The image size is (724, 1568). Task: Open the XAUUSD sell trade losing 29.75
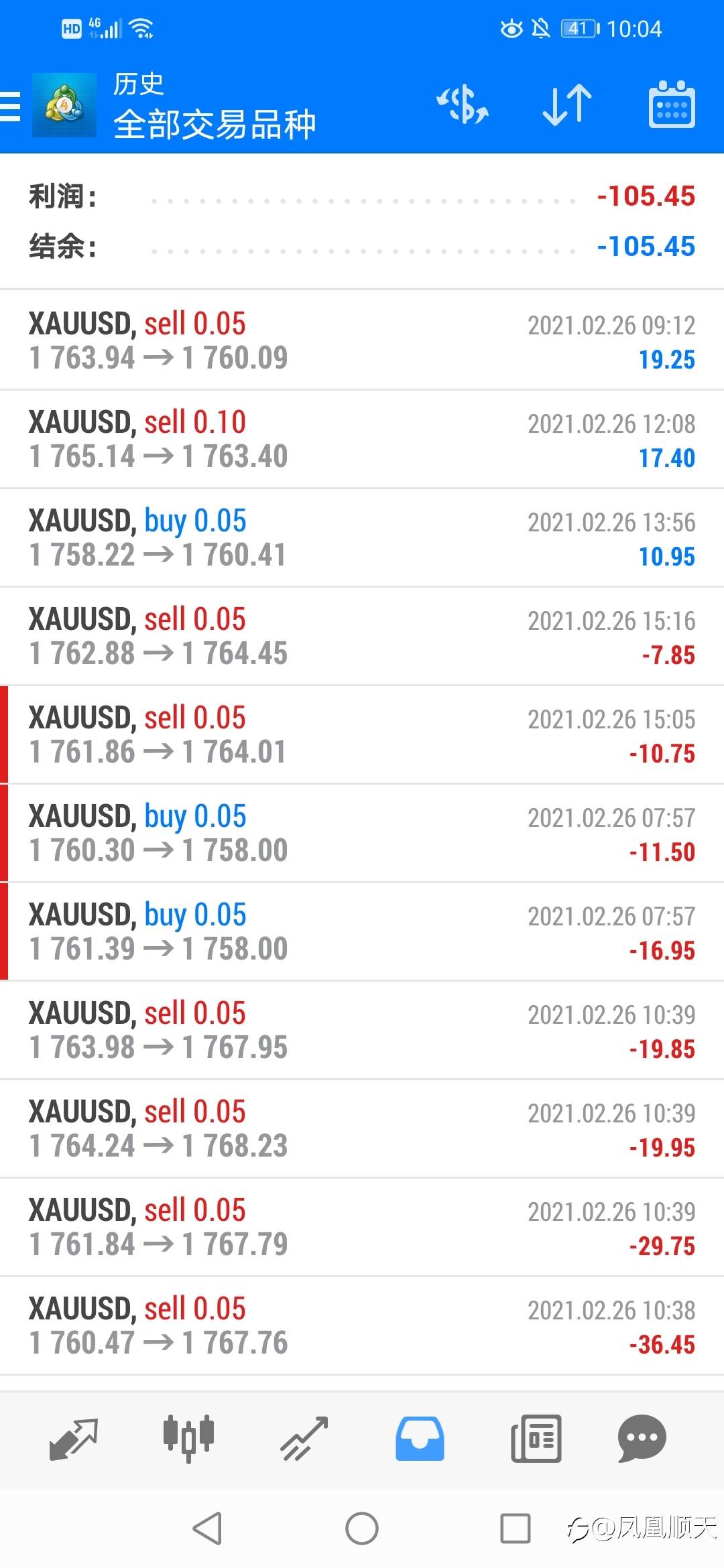[362, 1227]
